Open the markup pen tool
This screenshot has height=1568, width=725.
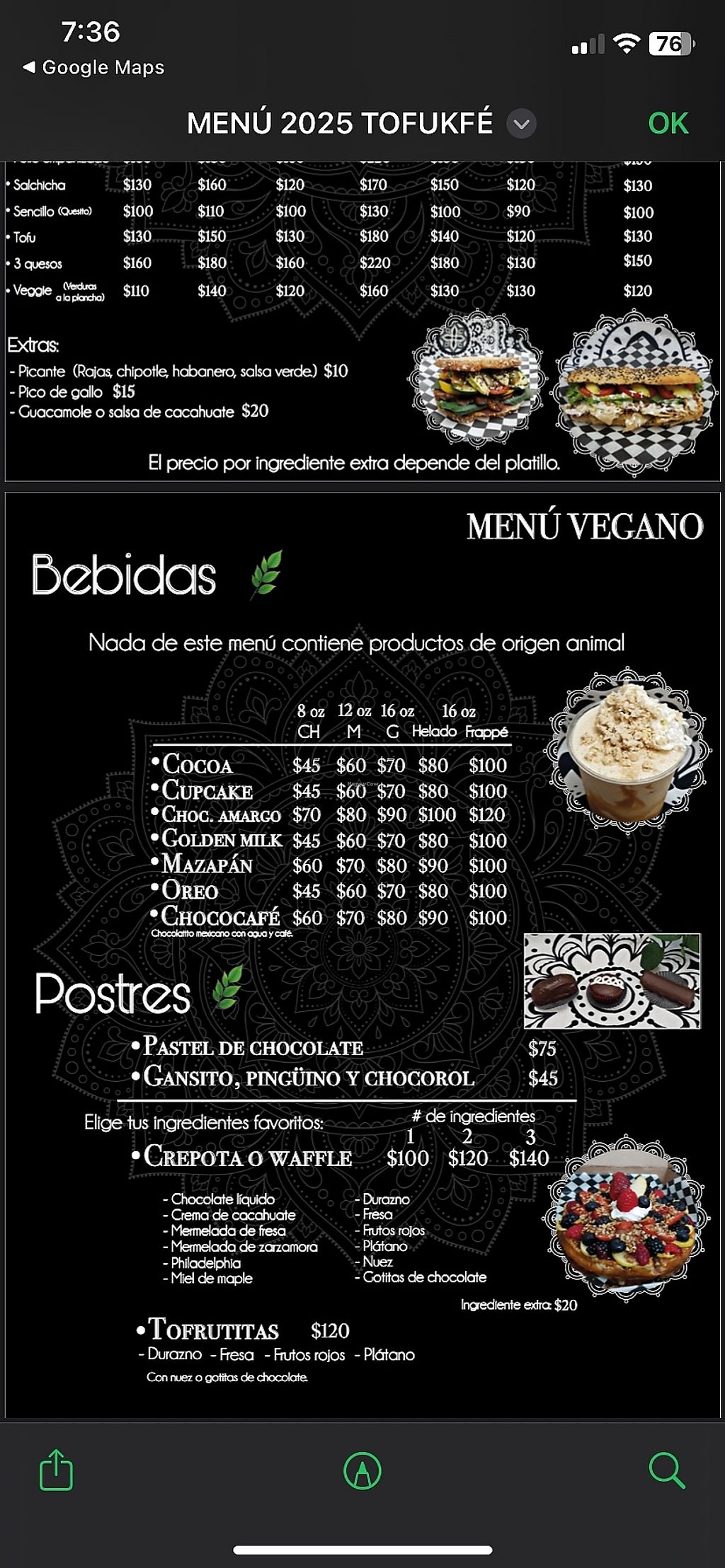pos(362,1470)
